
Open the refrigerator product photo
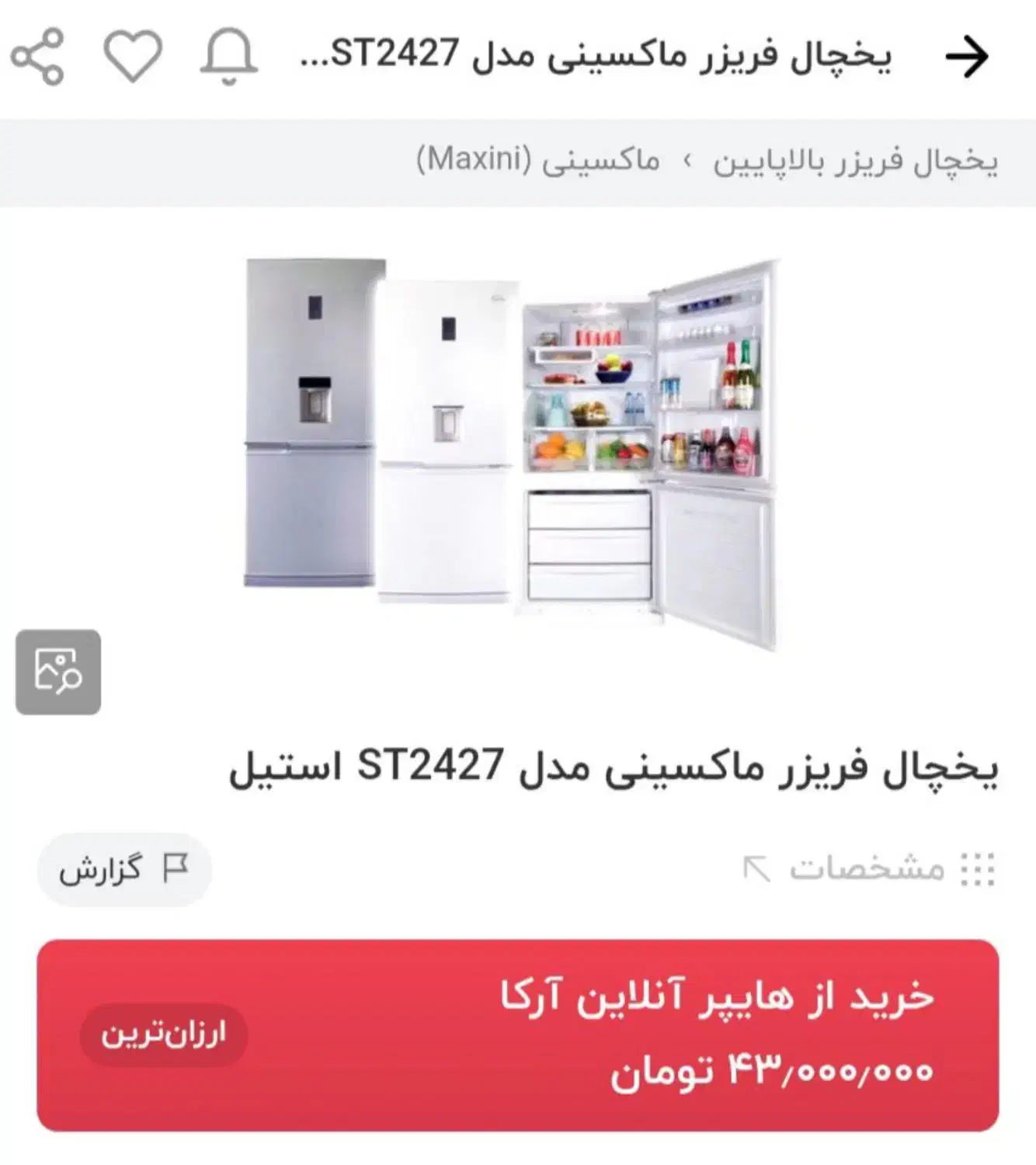tap(513, 454)
